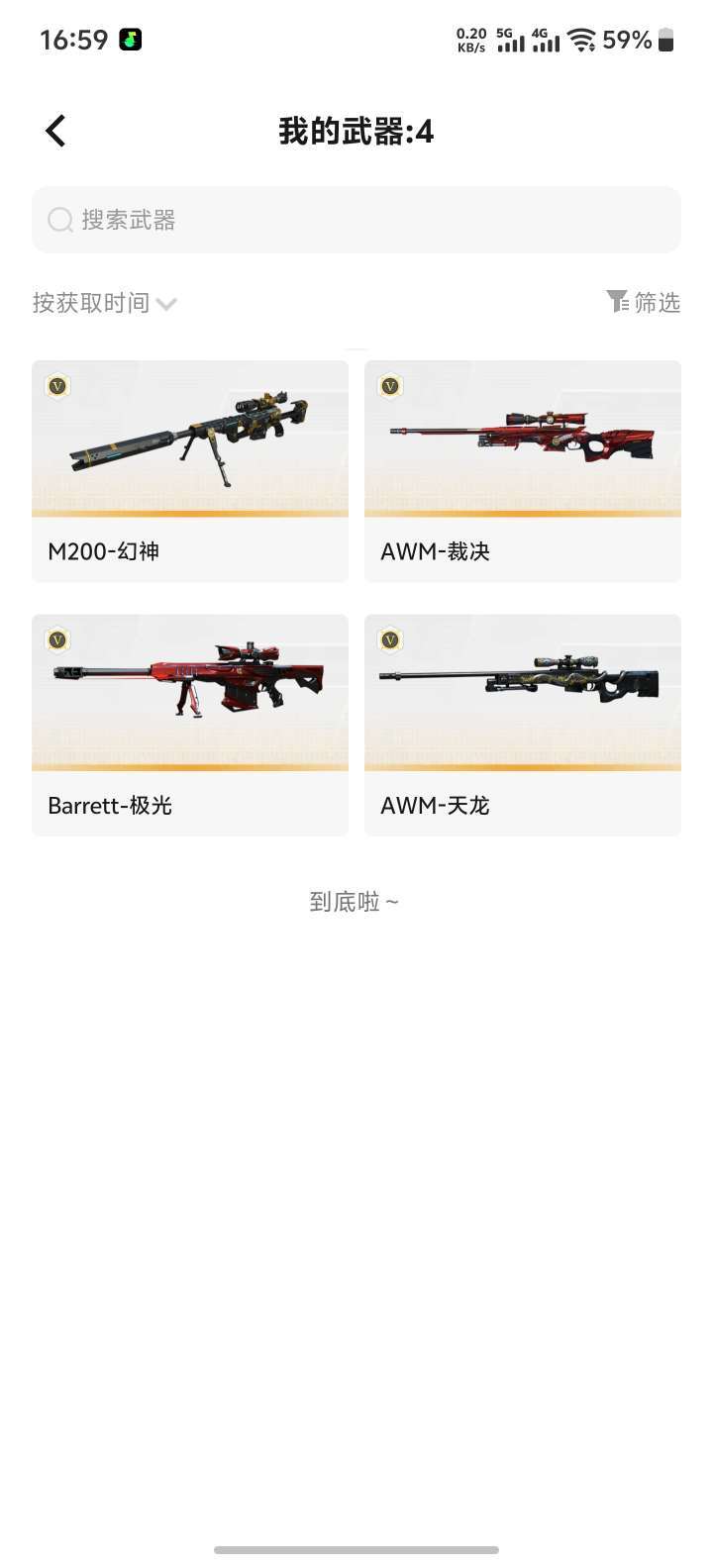Tap the V rarity badge on Barrett-极光 card

click(56, 640)
